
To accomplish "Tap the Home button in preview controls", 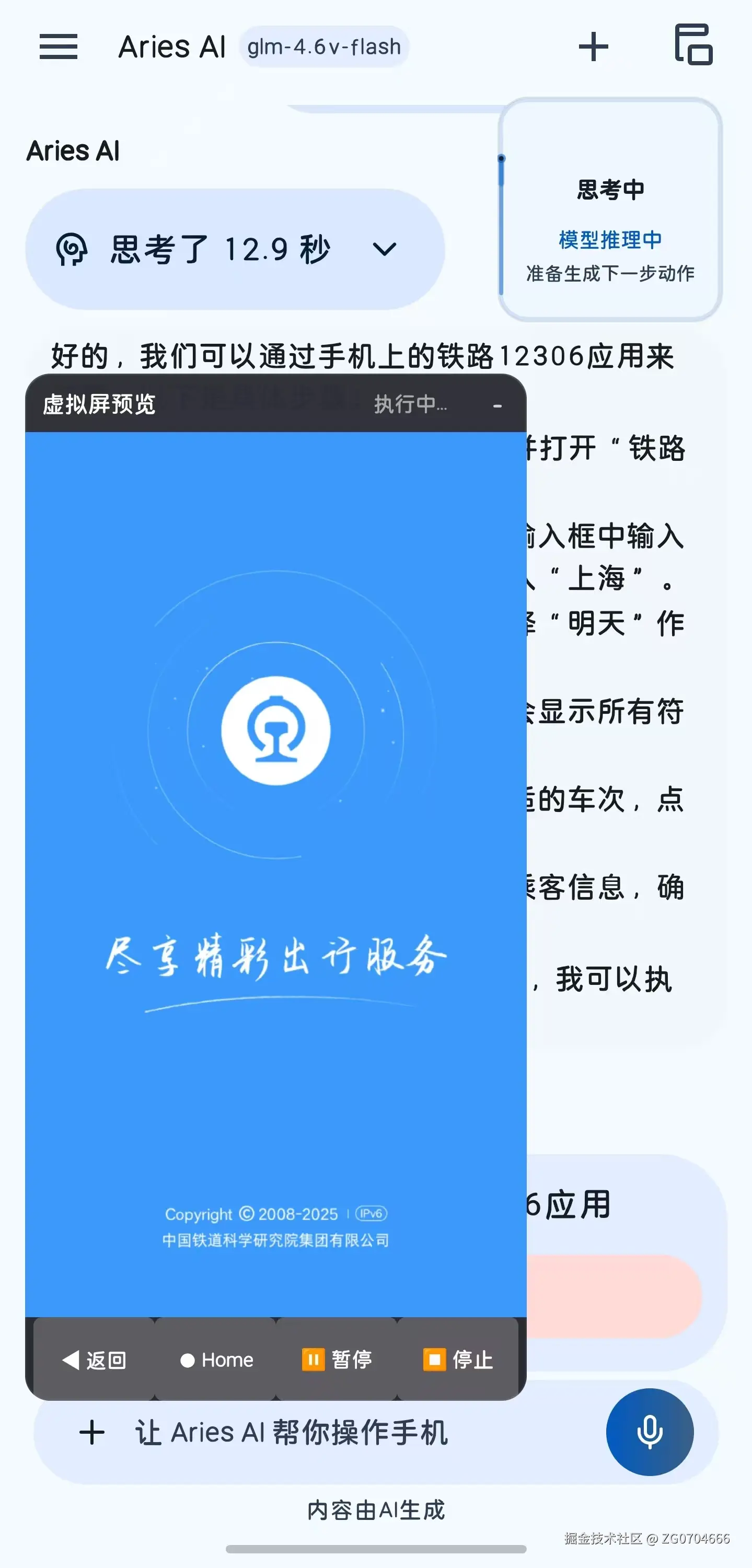I will pyautogui.click(x=216, y=1359).
